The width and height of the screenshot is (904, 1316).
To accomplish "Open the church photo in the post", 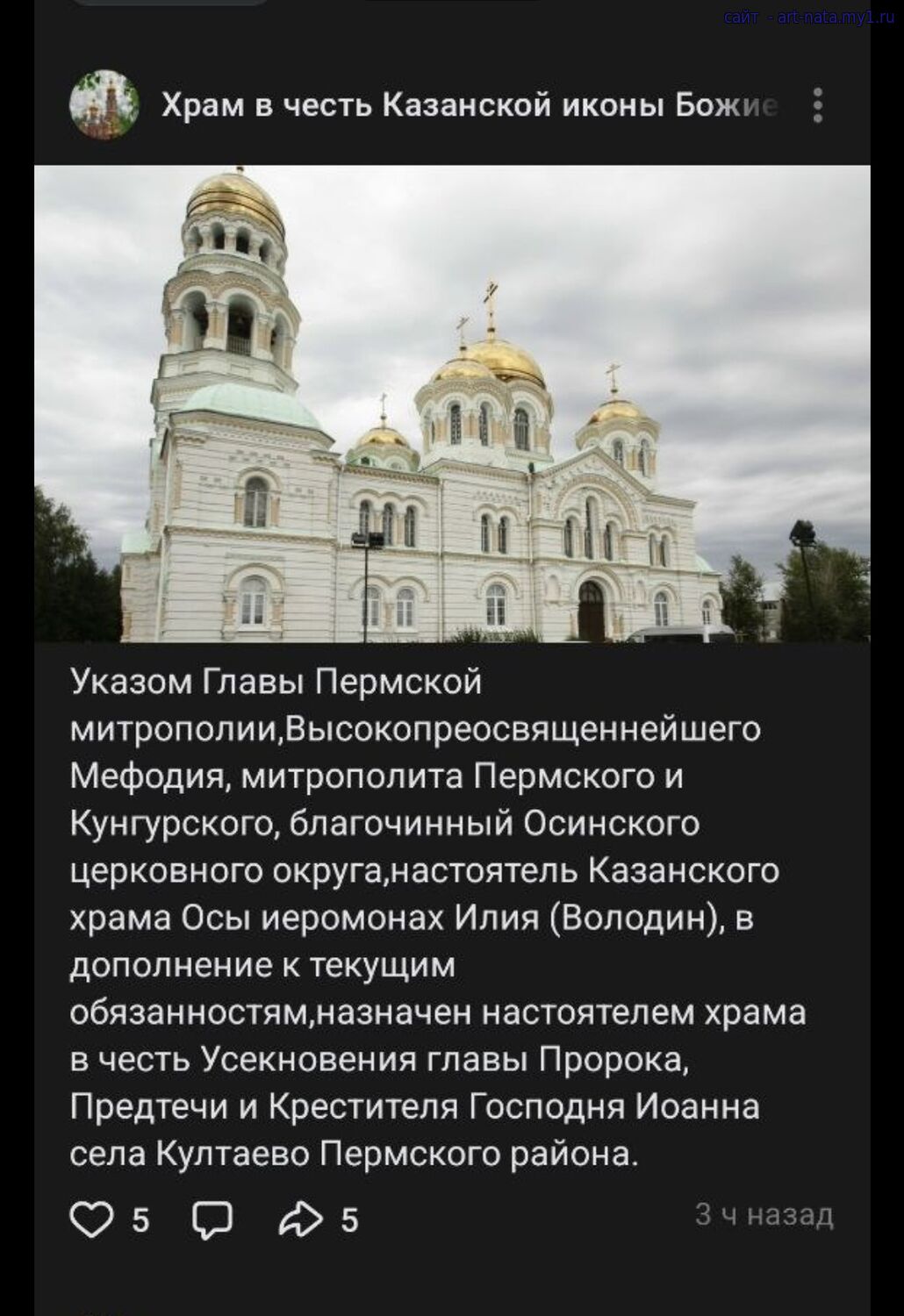I will click(452, 404).
